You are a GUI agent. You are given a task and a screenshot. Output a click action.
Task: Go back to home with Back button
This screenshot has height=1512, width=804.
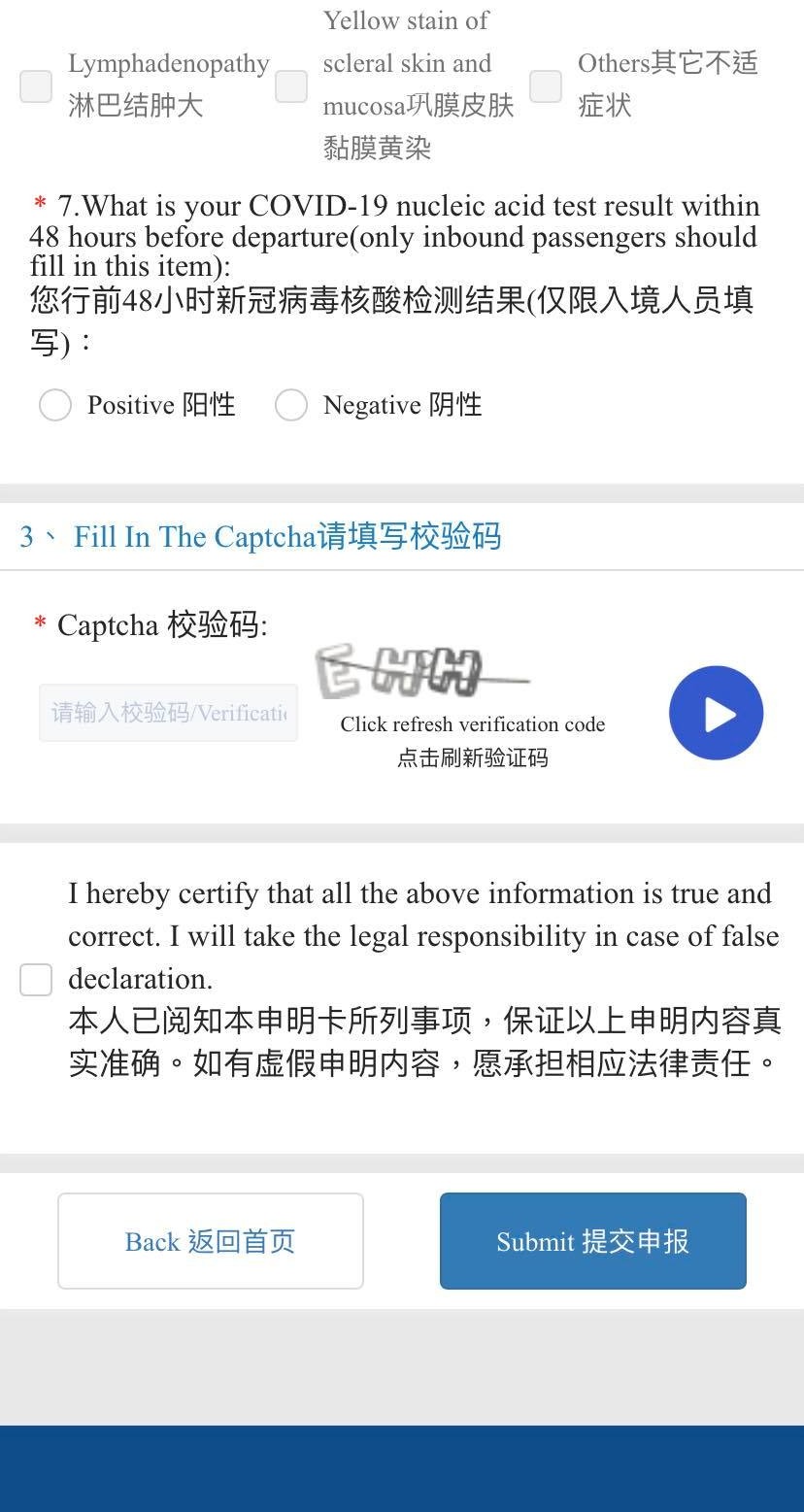211,1241
